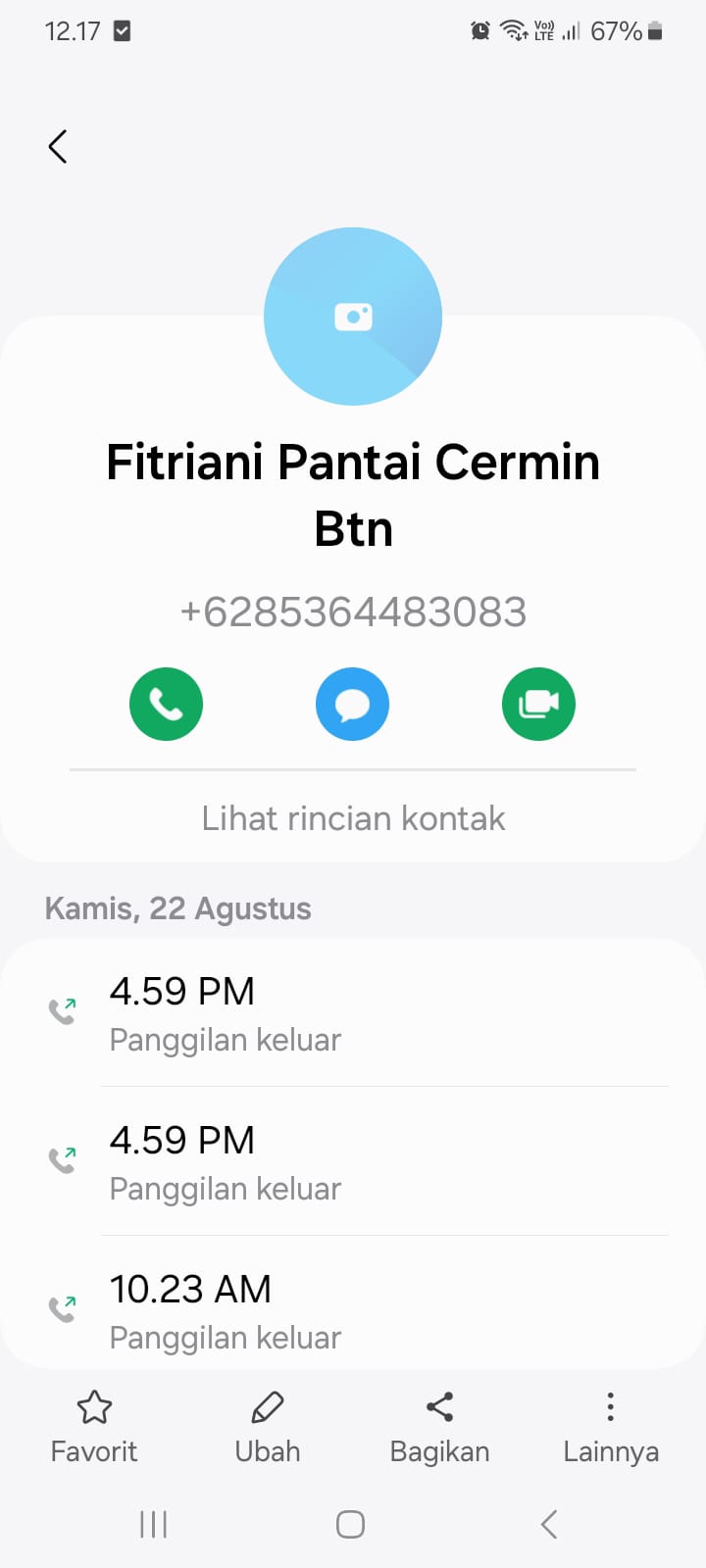Start a voice call to Fitriani
This screenshot has height=1568, width=706.
pos(166,704)
